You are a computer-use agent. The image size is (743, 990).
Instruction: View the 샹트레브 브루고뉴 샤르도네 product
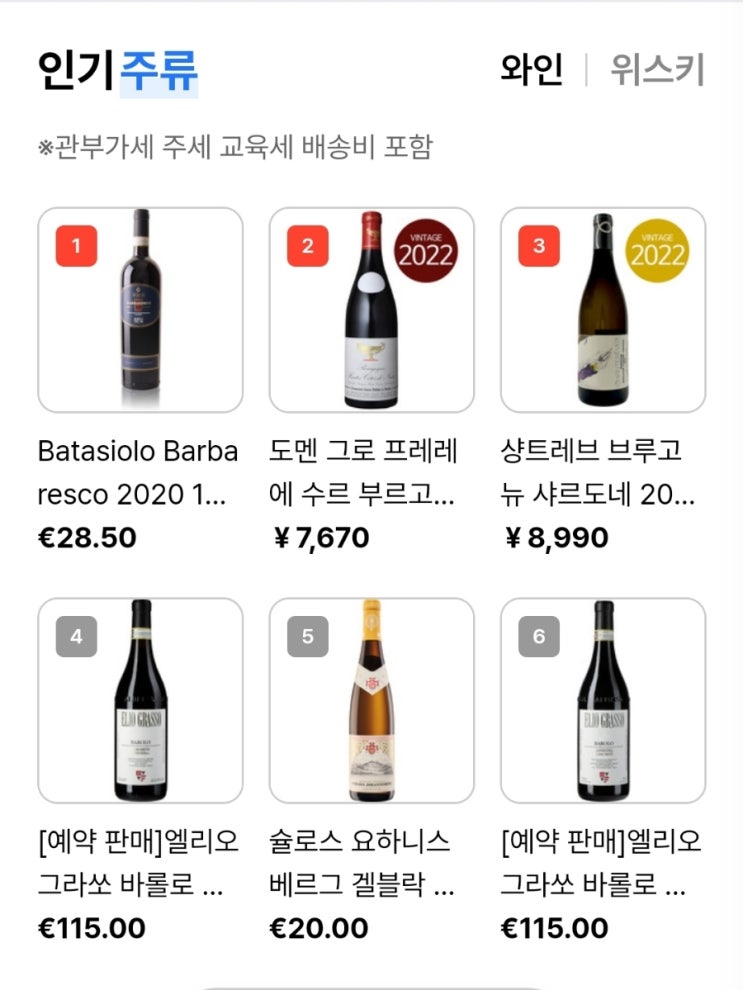pos(603,310)
